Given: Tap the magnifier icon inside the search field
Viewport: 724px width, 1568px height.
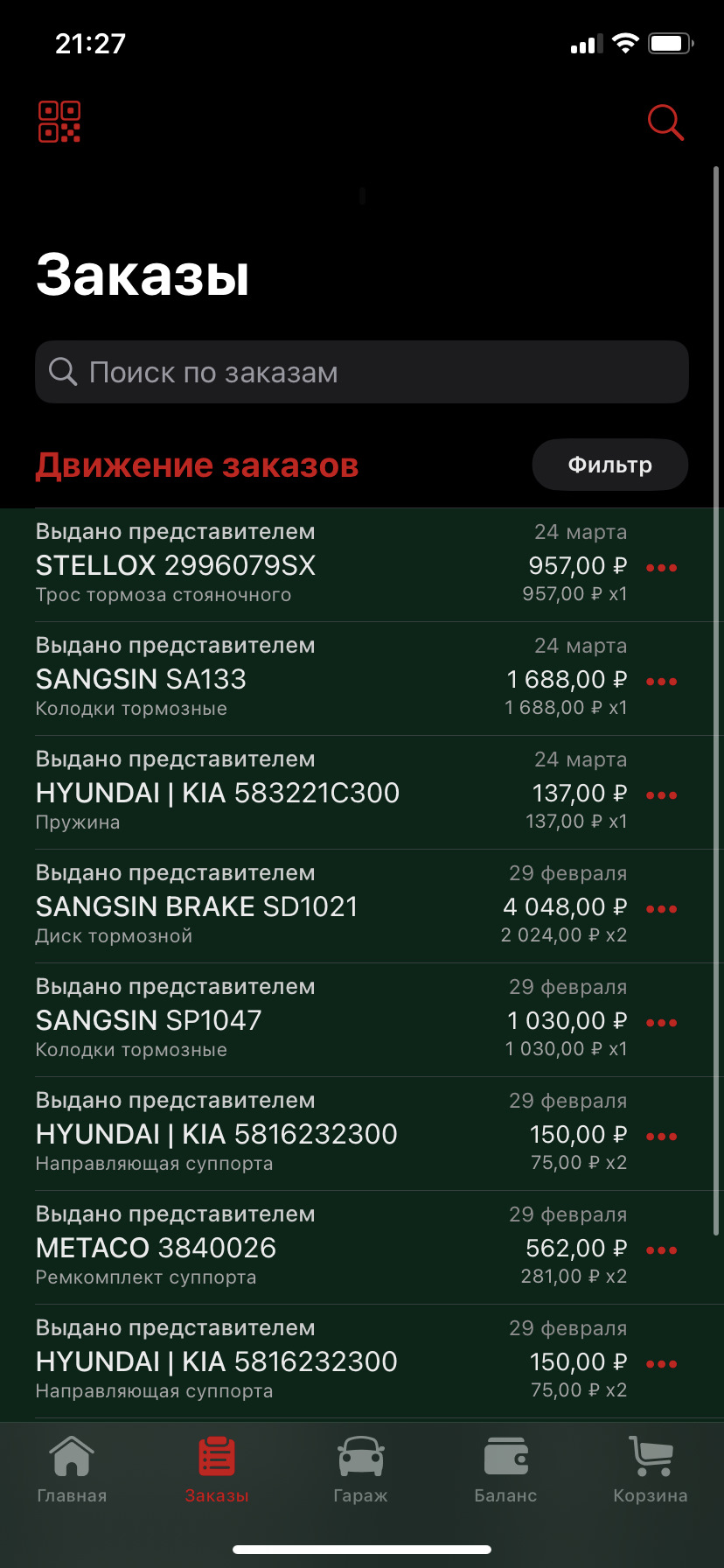Looking at the screenshot, I should pyautogui.click(x=62, y=372).
